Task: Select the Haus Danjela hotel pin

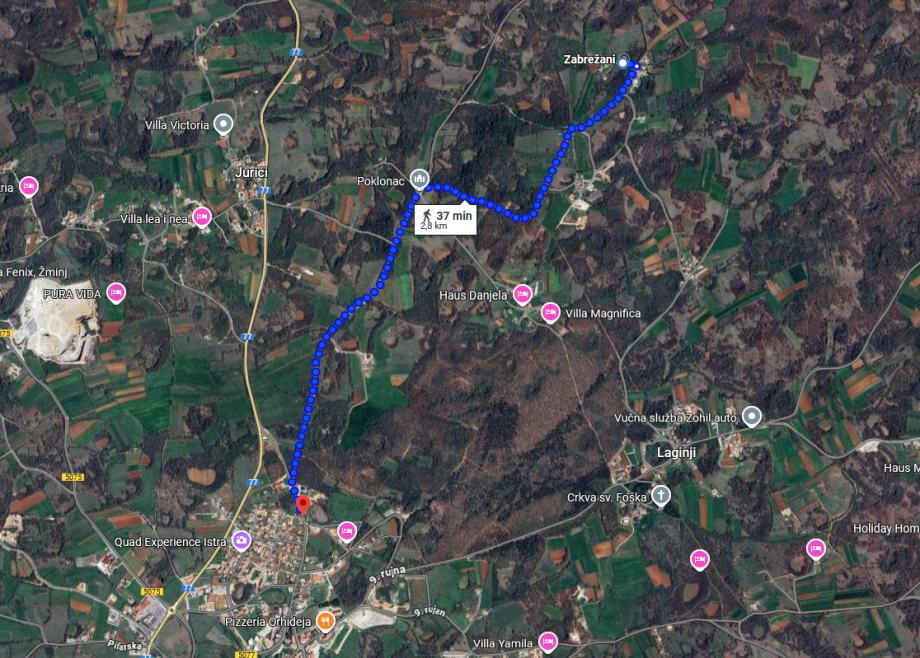Action: click(522, 294)
